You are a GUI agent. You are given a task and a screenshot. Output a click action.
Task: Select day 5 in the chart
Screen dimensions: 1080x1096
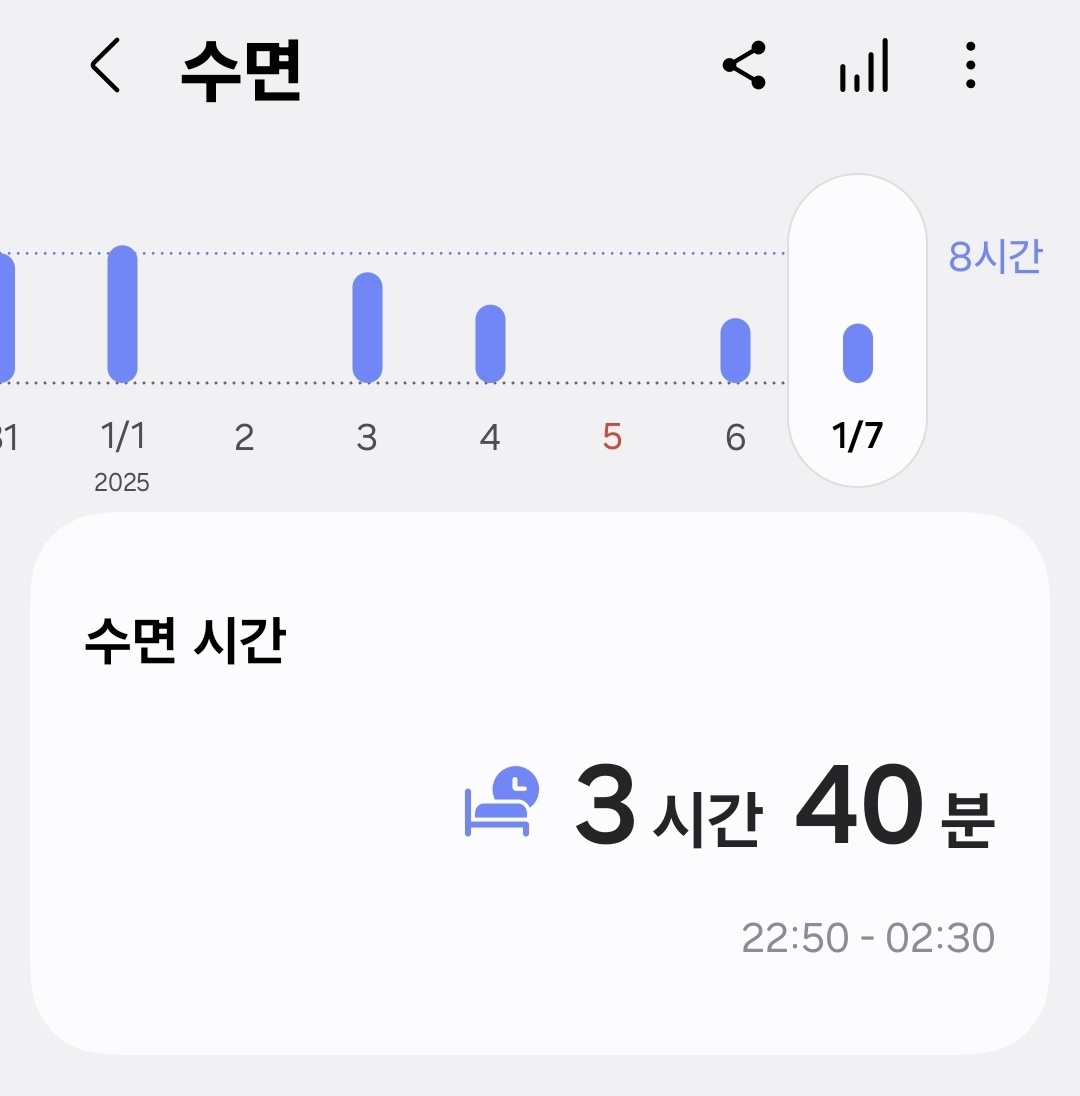pyautogui.click(x=612, y=437)
